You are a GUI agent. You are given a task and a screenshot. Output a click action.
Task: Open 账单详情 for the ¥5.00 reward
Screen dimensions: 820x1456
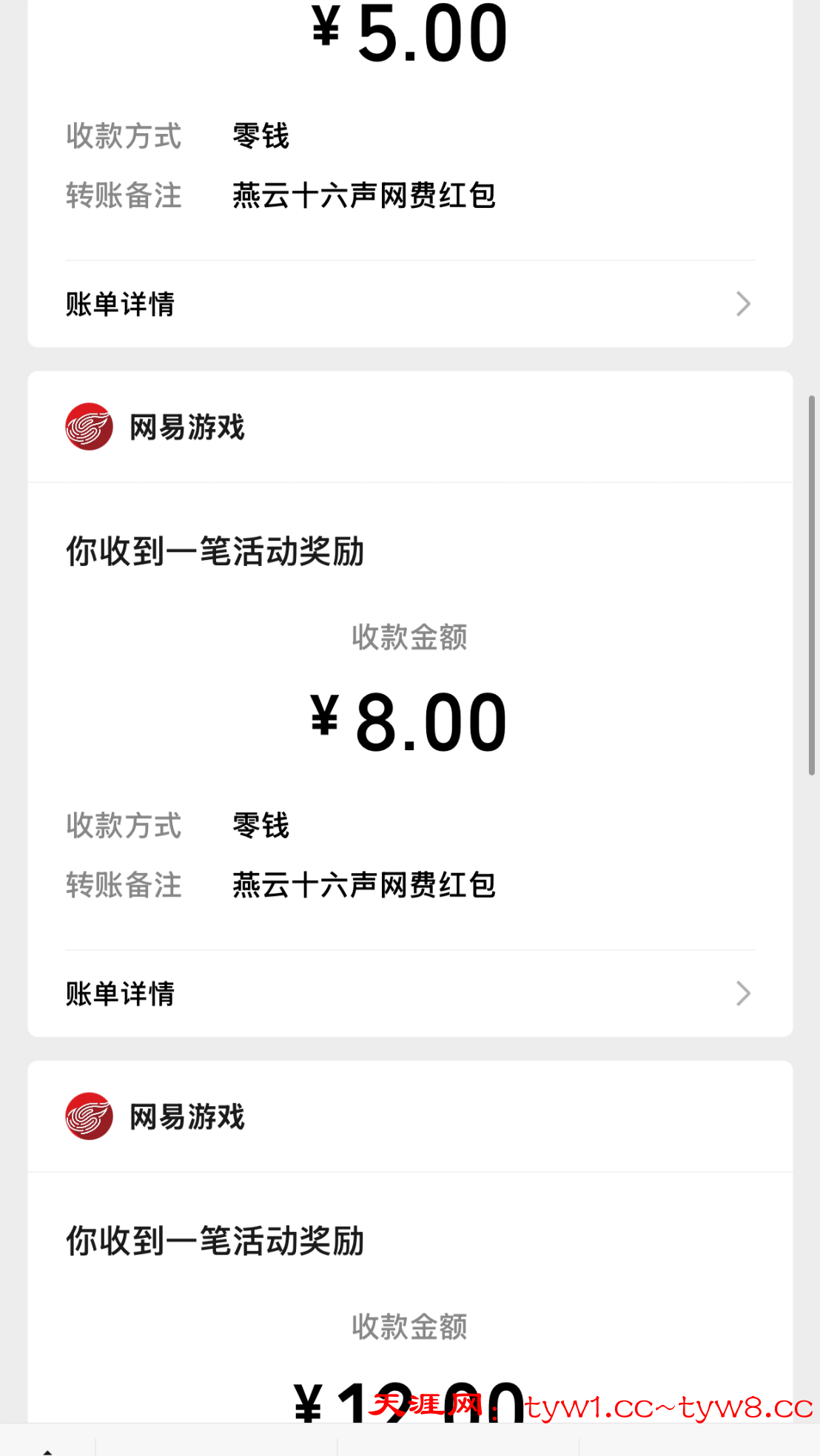[x=409, y=304]
